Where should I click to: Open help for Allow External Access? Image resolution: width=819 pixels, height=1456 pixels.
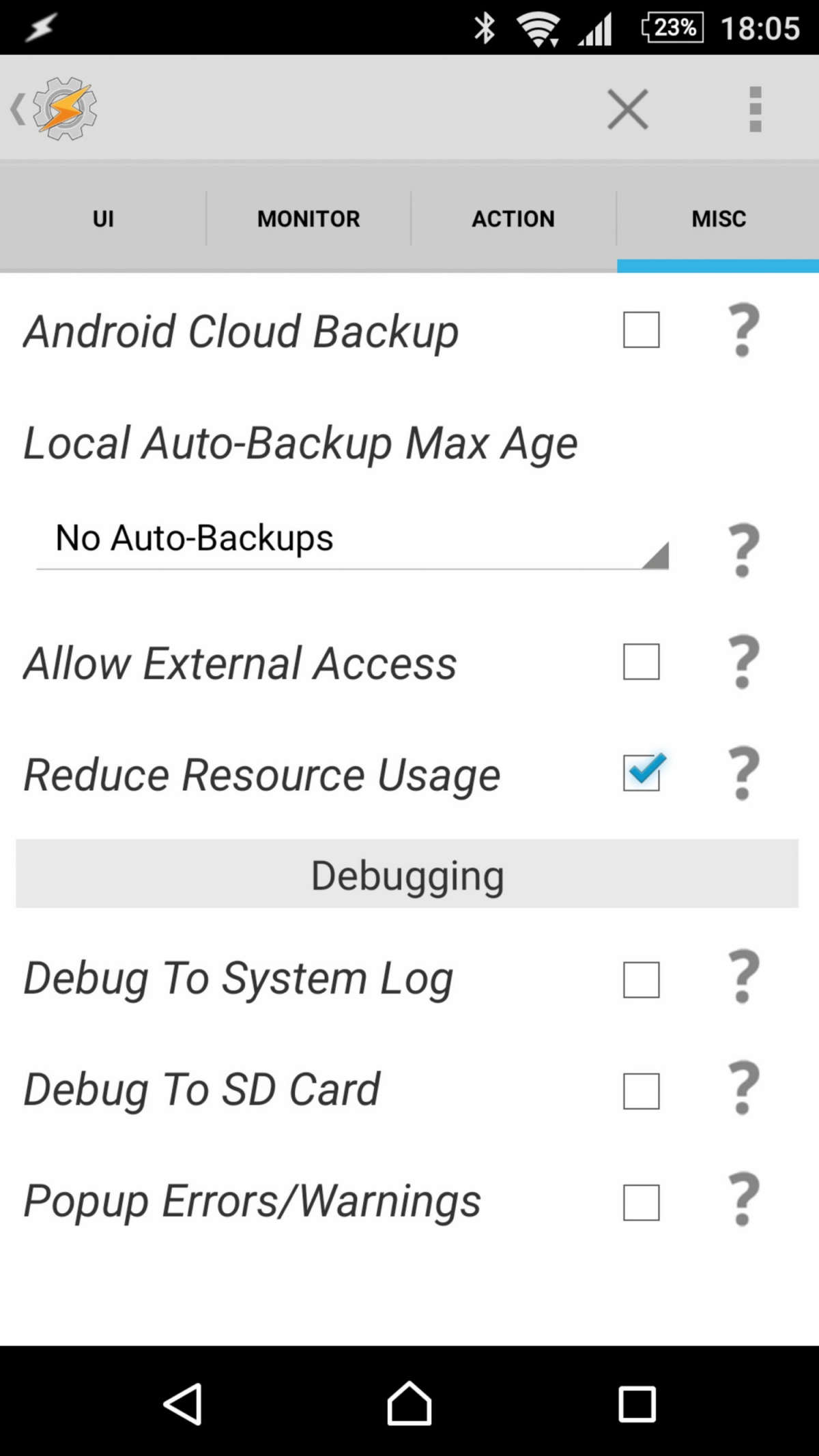coord(744,662)
